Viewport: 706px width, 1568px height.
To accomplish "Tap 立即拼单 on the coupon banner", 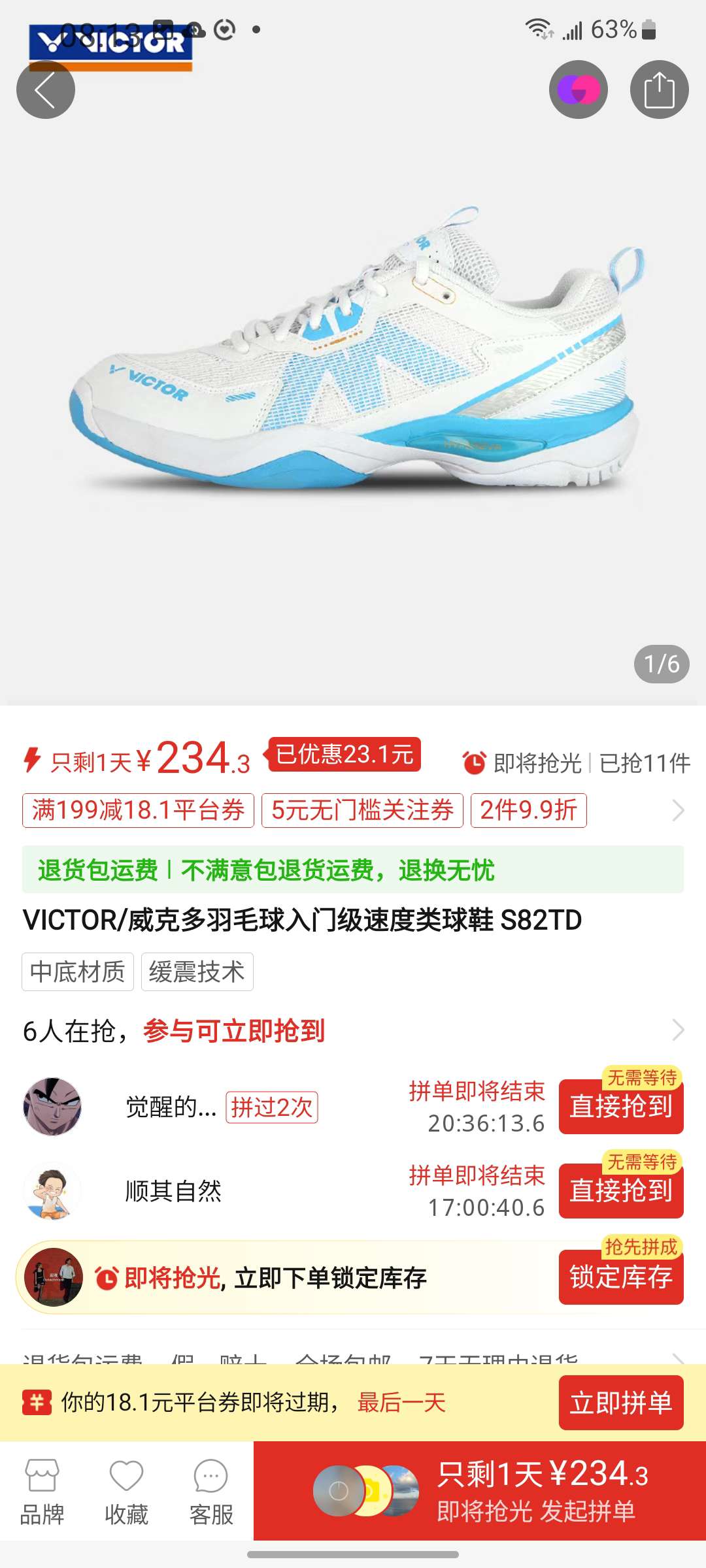I will 620,1403.
